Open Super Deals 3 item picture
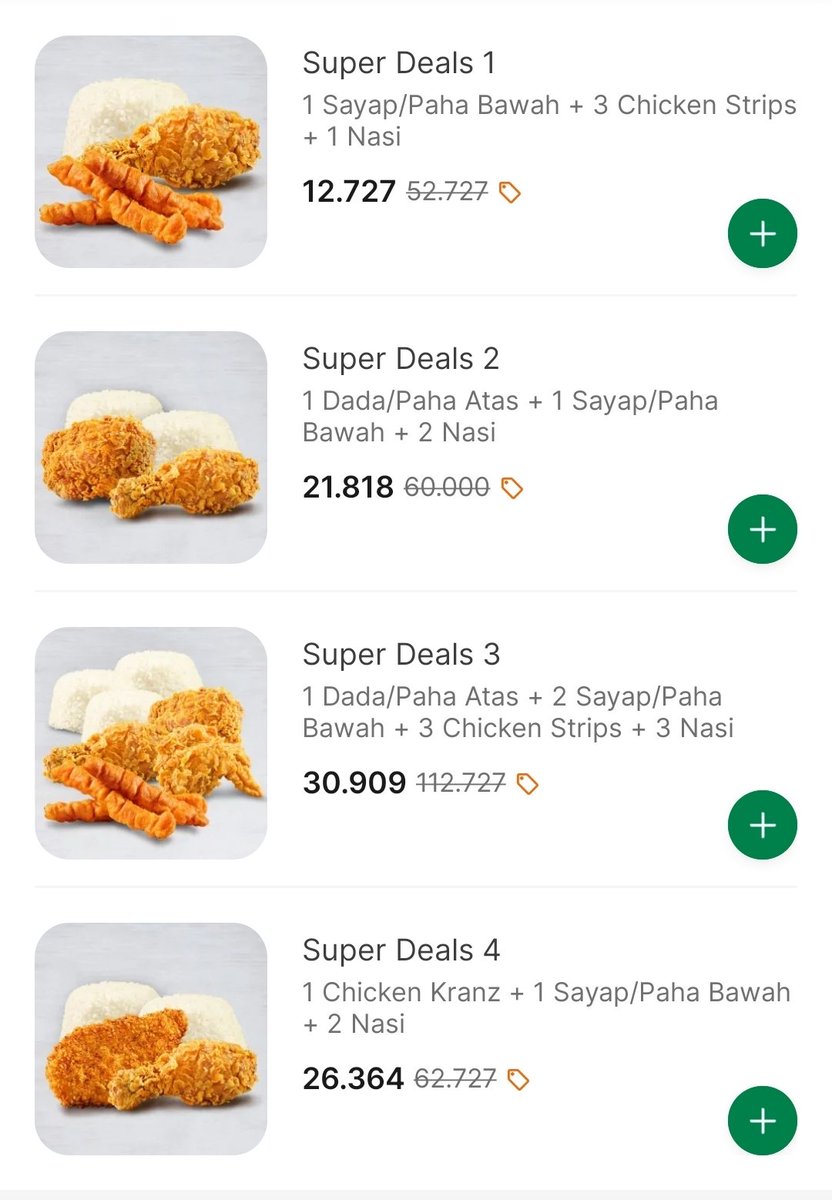 (x=151, y=743)
